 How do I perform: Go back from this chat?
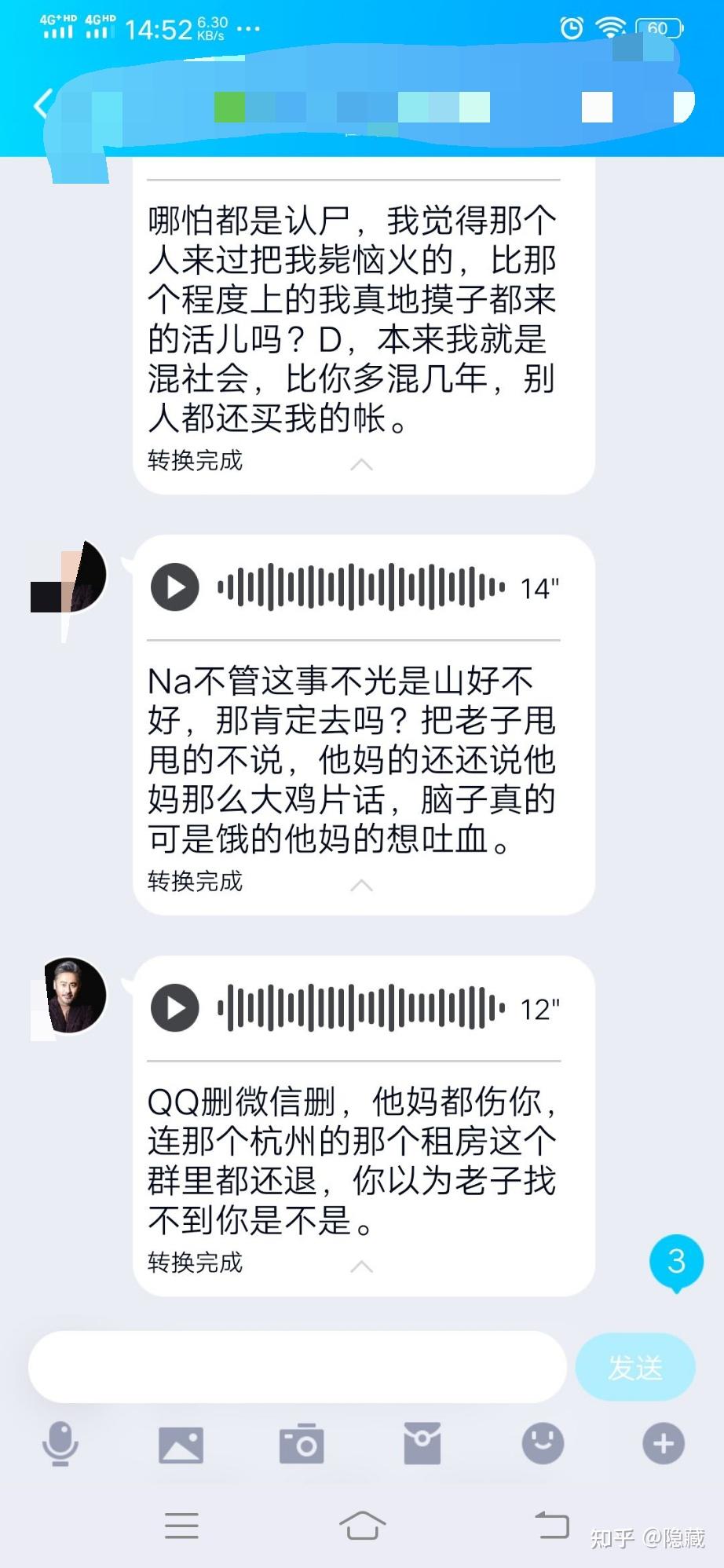42,104
